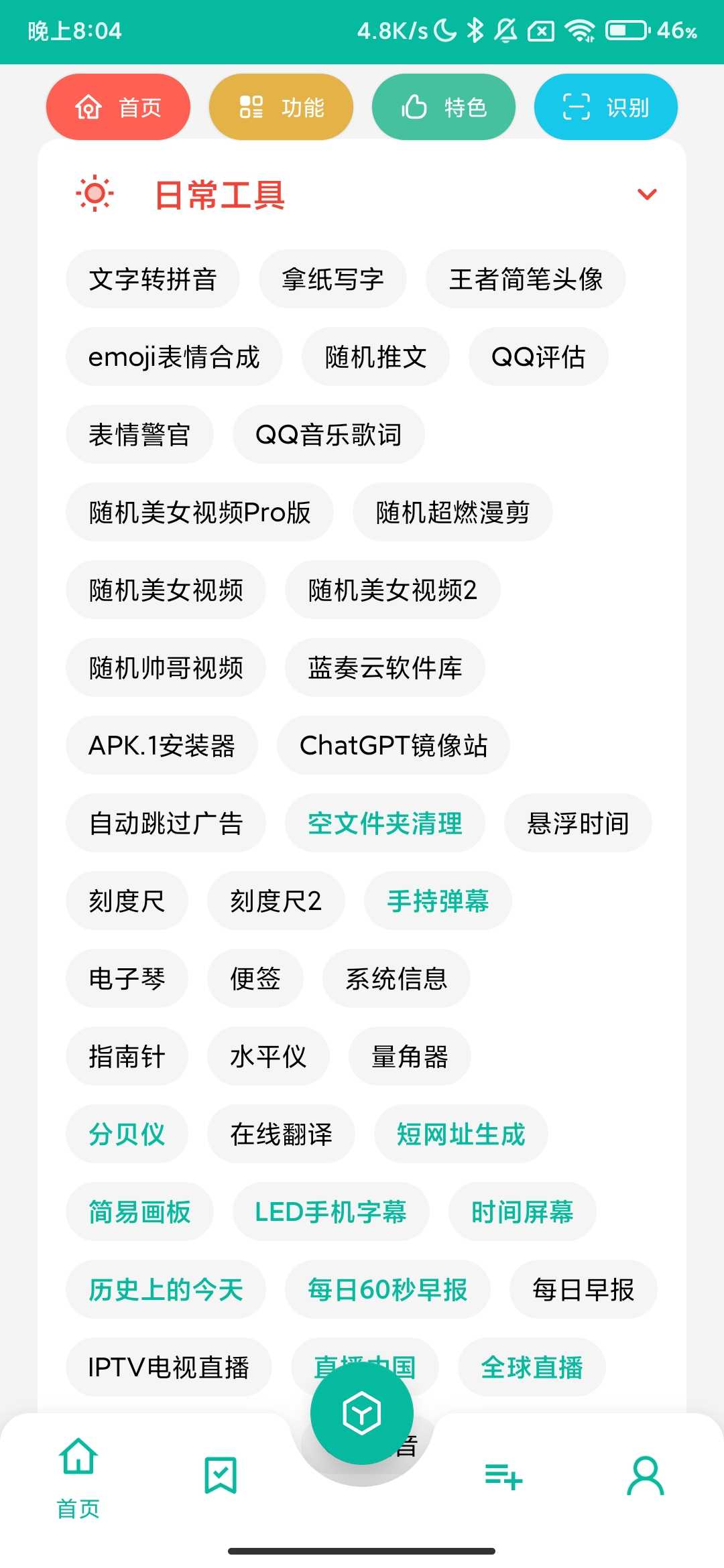
Task: Open ChatGPT镜像站
Action: [393, 745]
